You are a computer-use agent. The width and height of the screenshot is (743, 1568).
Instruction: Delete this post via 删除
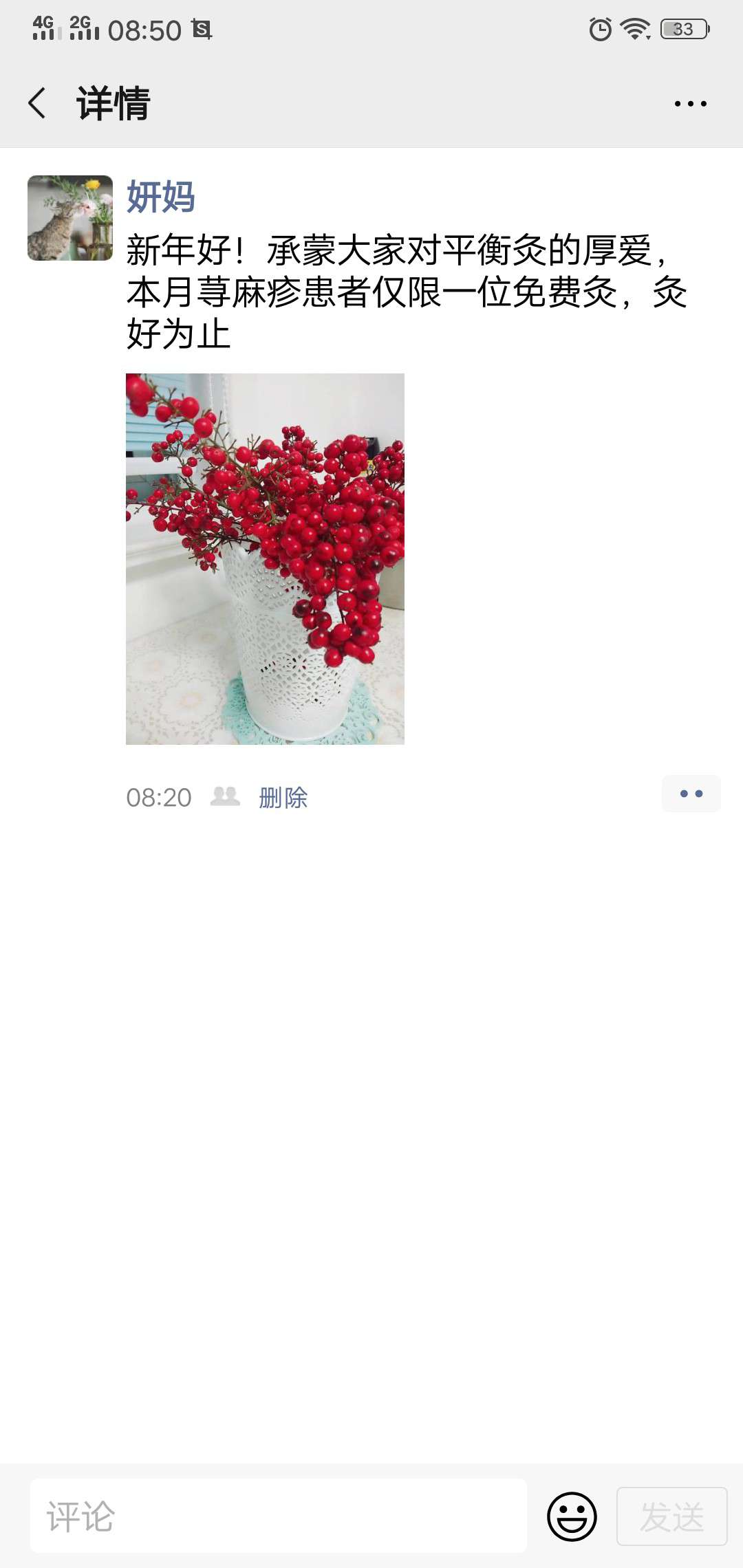point(283,798)
